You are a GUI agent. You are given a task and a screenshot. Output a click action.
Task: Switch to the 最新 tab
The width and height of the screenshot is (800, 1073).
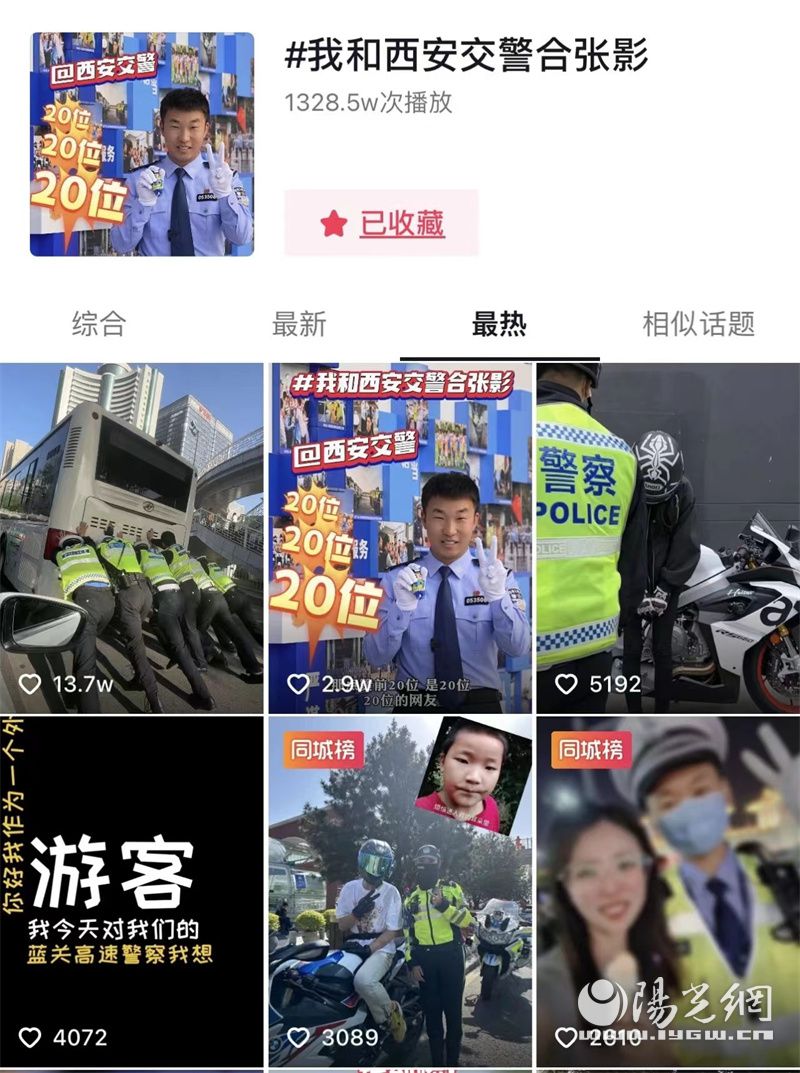(299, 324)
